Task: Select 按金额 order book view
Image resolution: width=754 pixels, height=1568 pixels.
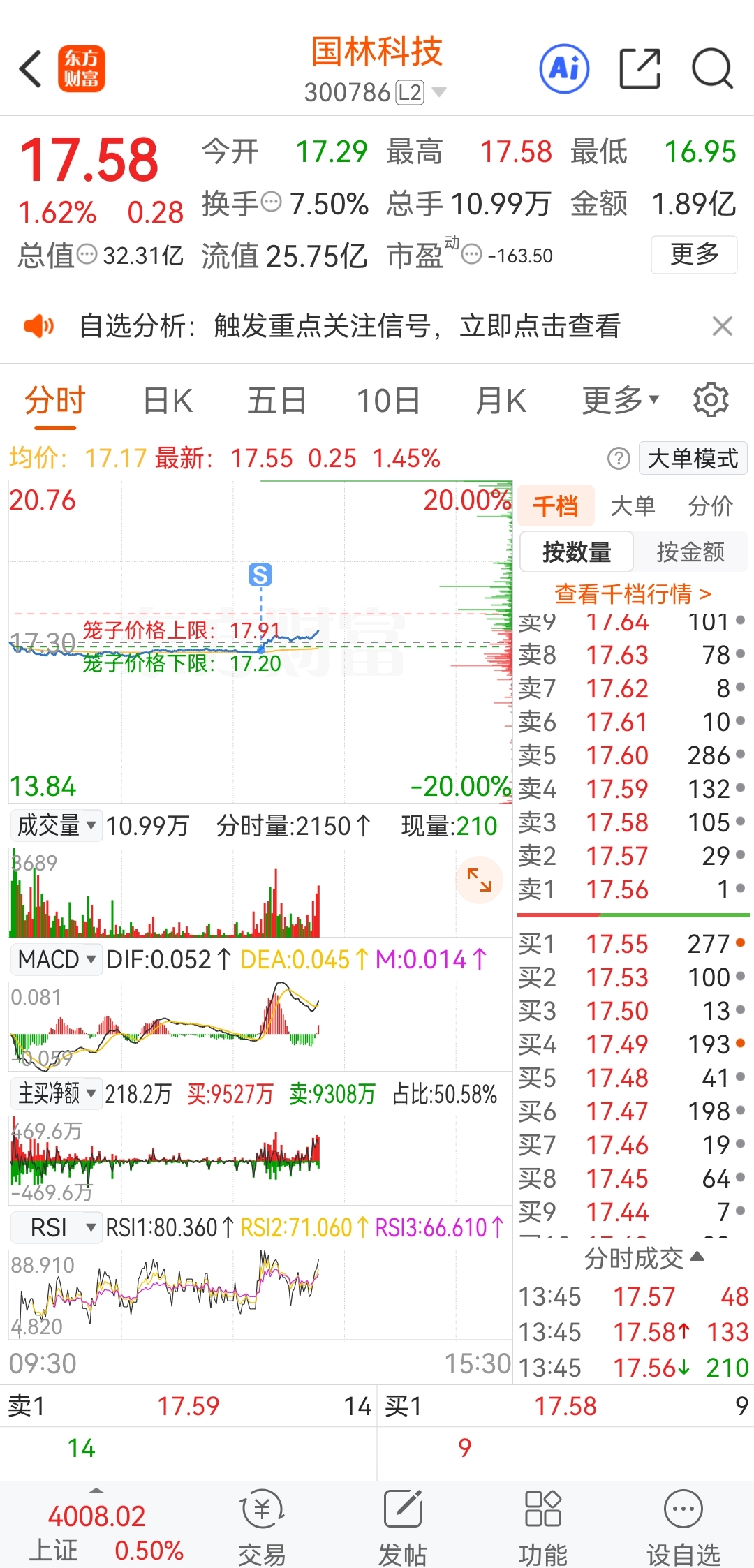Action: pyautogui.click(x=690, y=552)
